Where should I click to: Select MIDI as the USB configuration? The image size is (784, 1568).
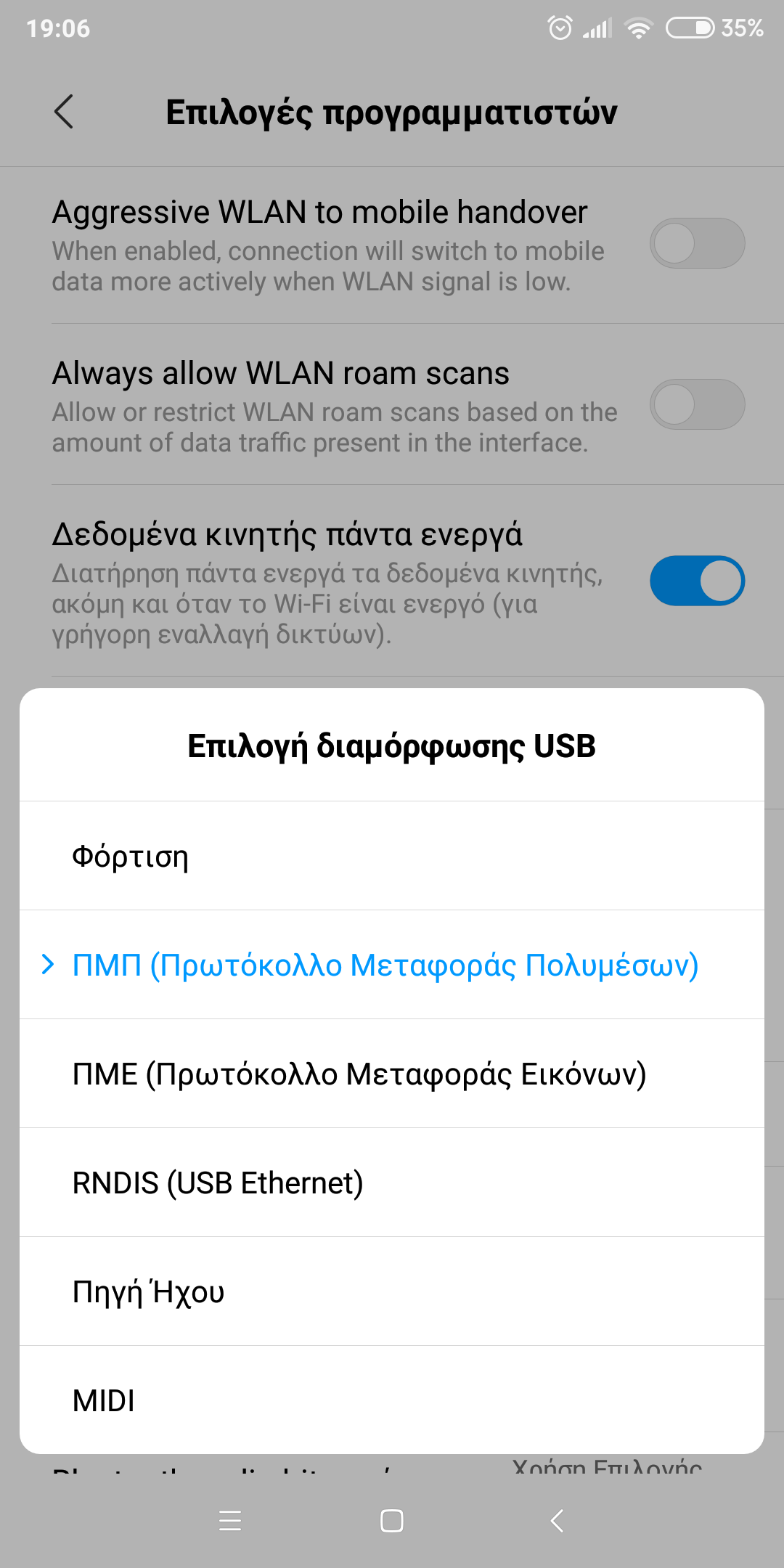click(x=392, y=1400)
